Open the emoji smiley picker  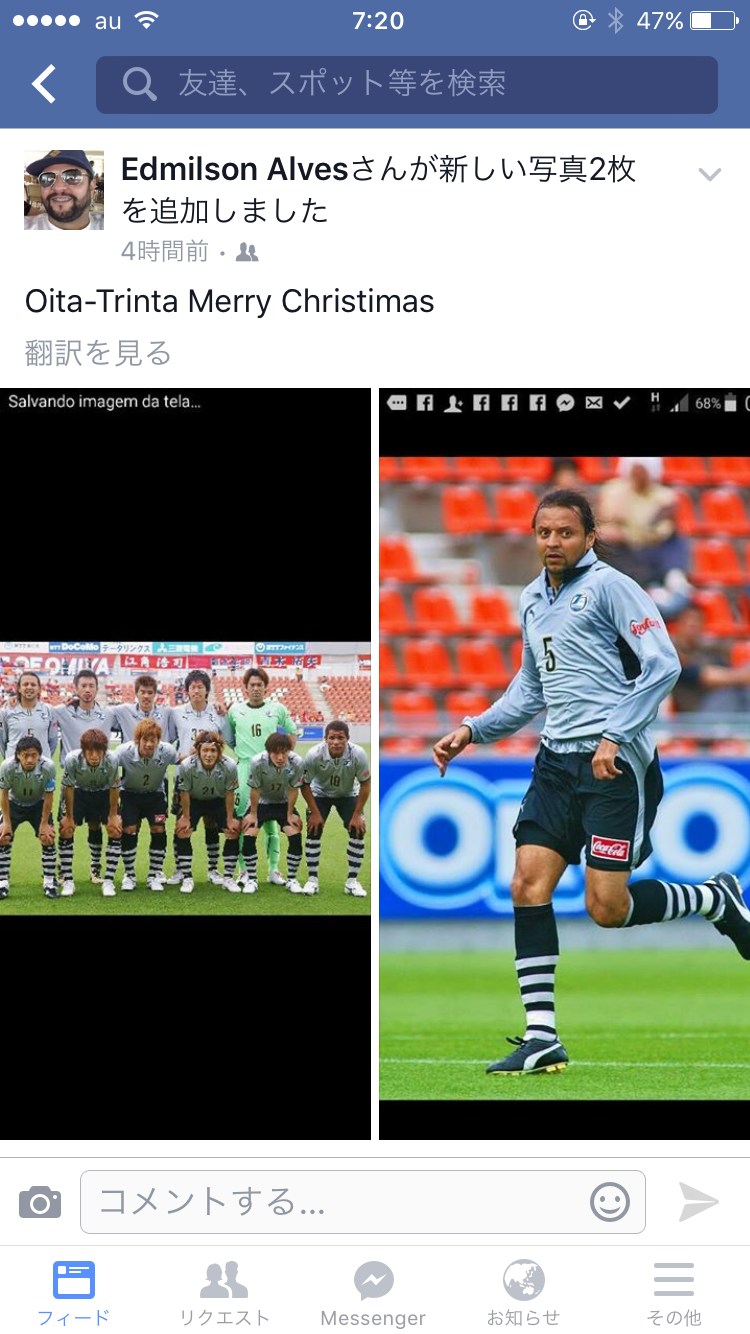click(609, 1201)
